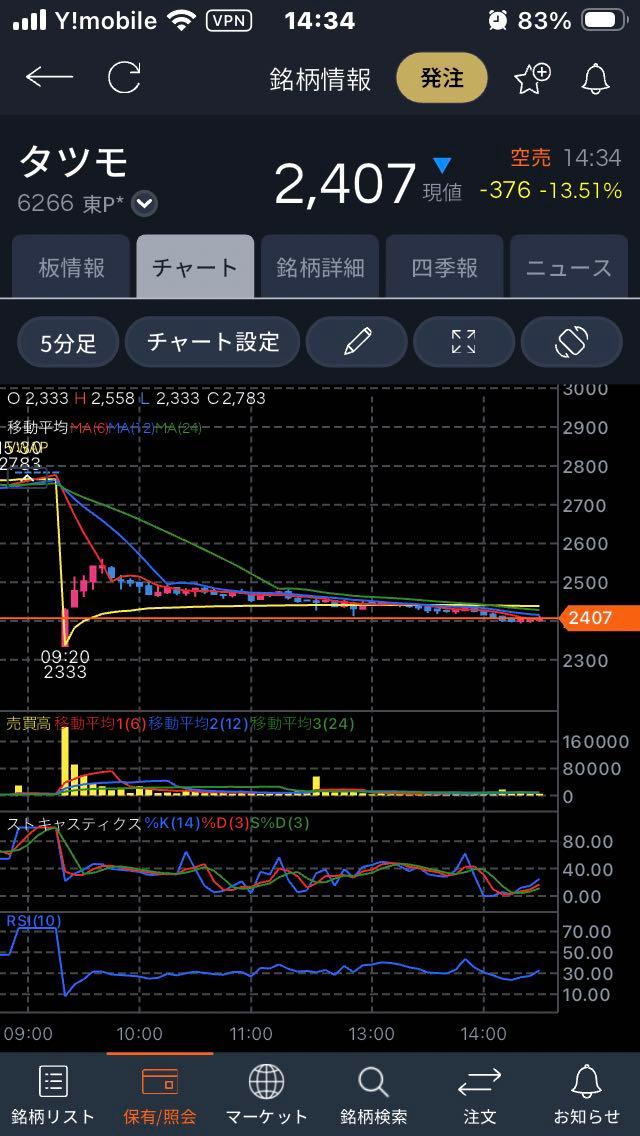
Task: Open the price alert bell
Action: pos(596,78)
